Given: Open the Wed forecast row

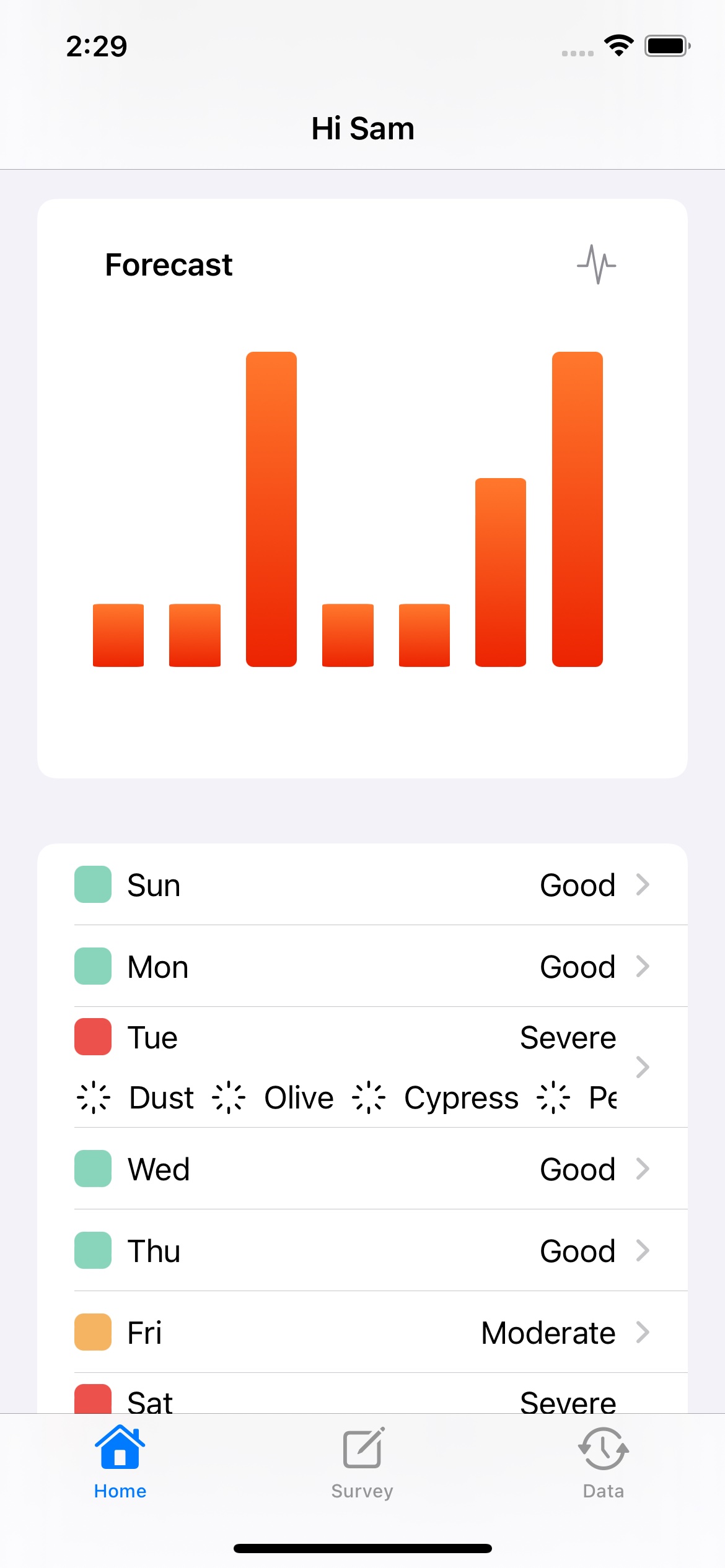Looking at the screenshot, I should [x=362, y=1169].
